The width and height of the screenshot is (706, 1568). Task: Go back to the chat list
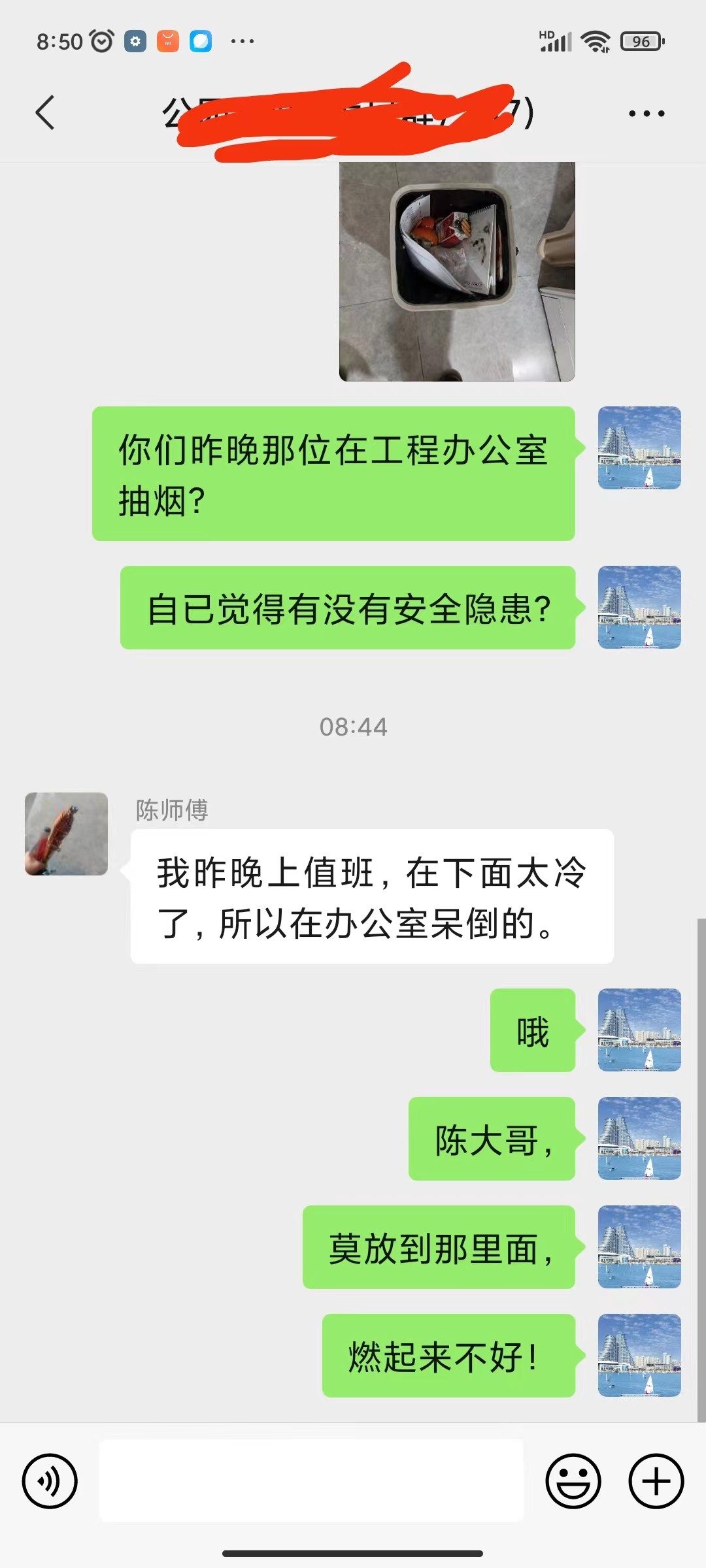pos(45,112)
